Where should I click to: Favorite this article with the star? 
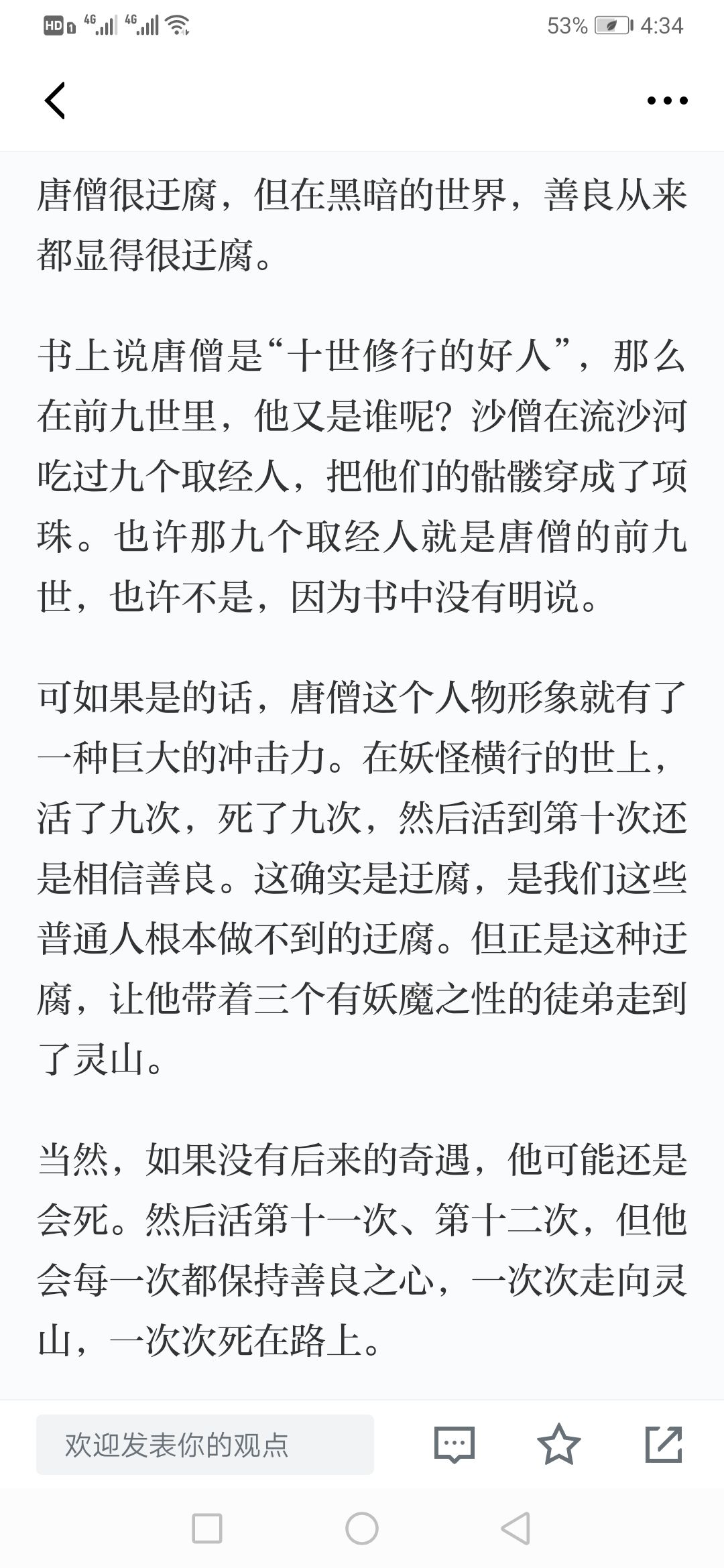(x=558, y=1444)
